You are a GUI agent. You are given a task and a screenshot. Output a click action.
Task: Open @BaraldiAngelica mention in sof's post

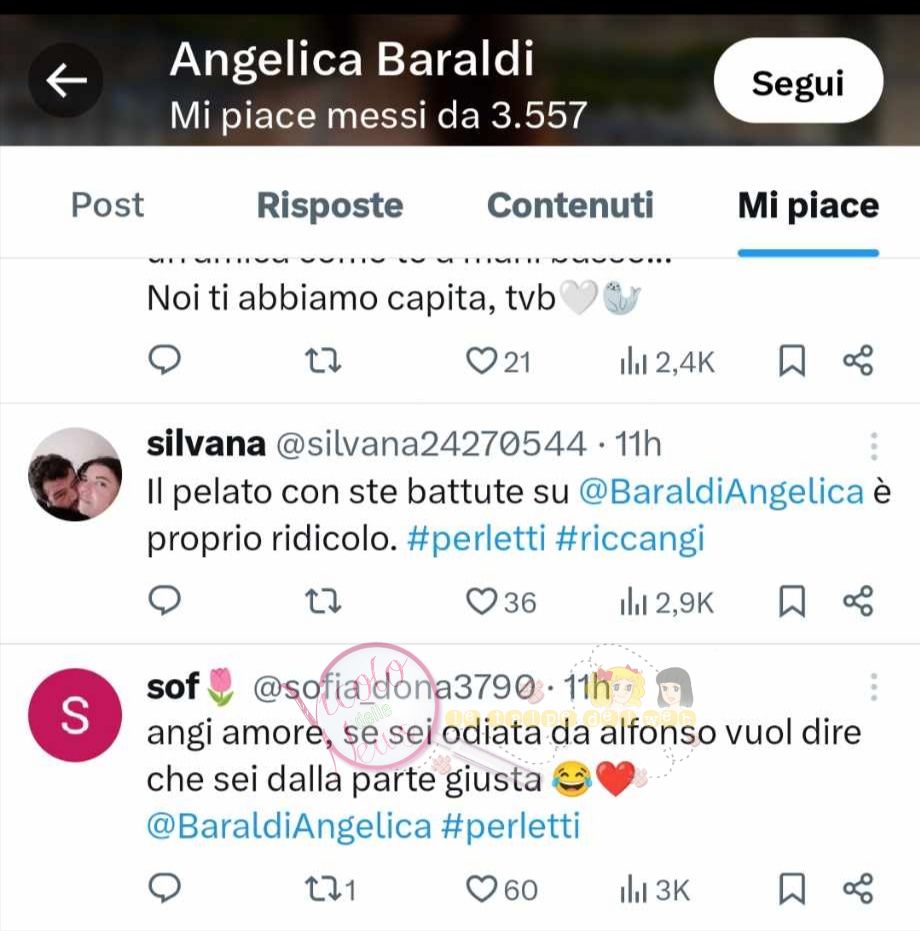(x=290, y=827)
